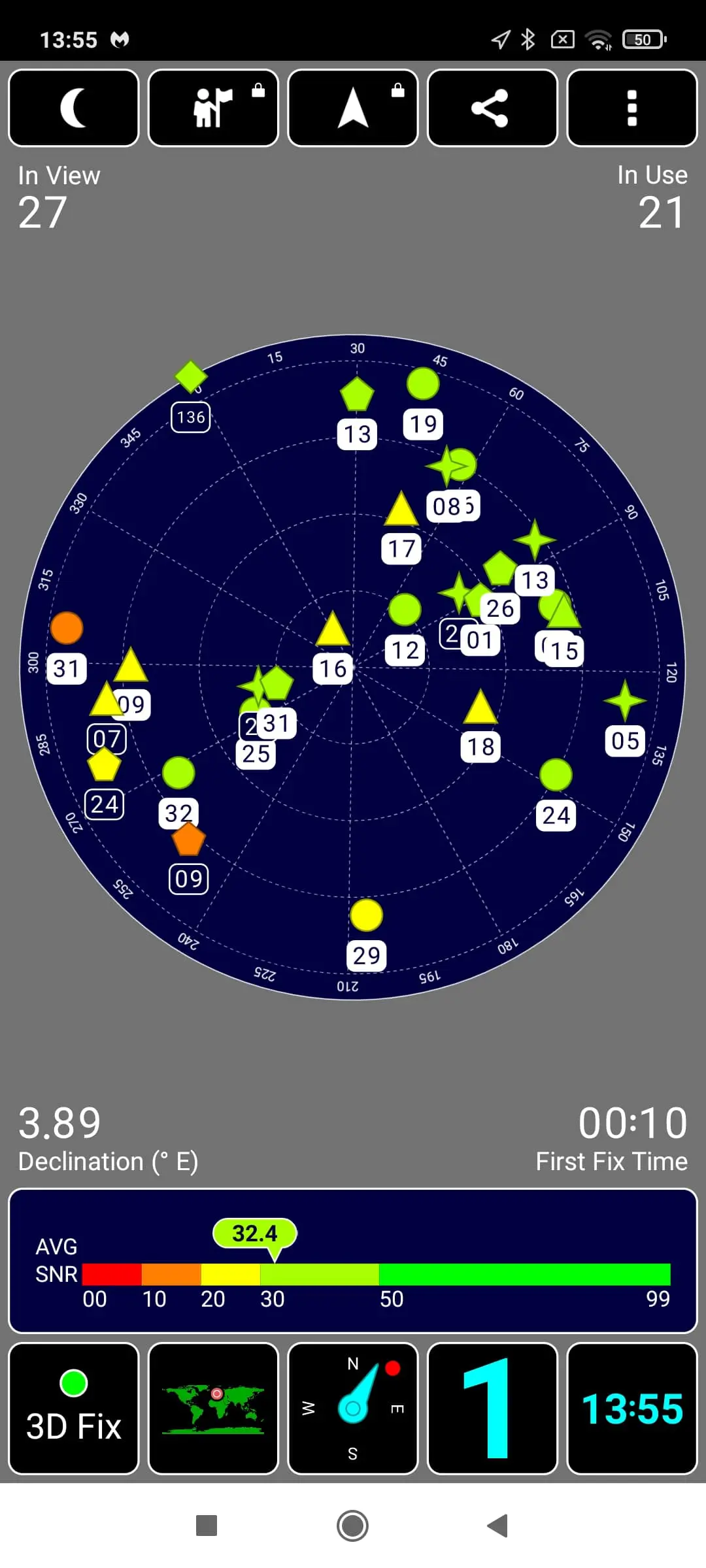Go back using the system back button
Viewport: 706px width, 1568px height.
tap(498, 1526)
